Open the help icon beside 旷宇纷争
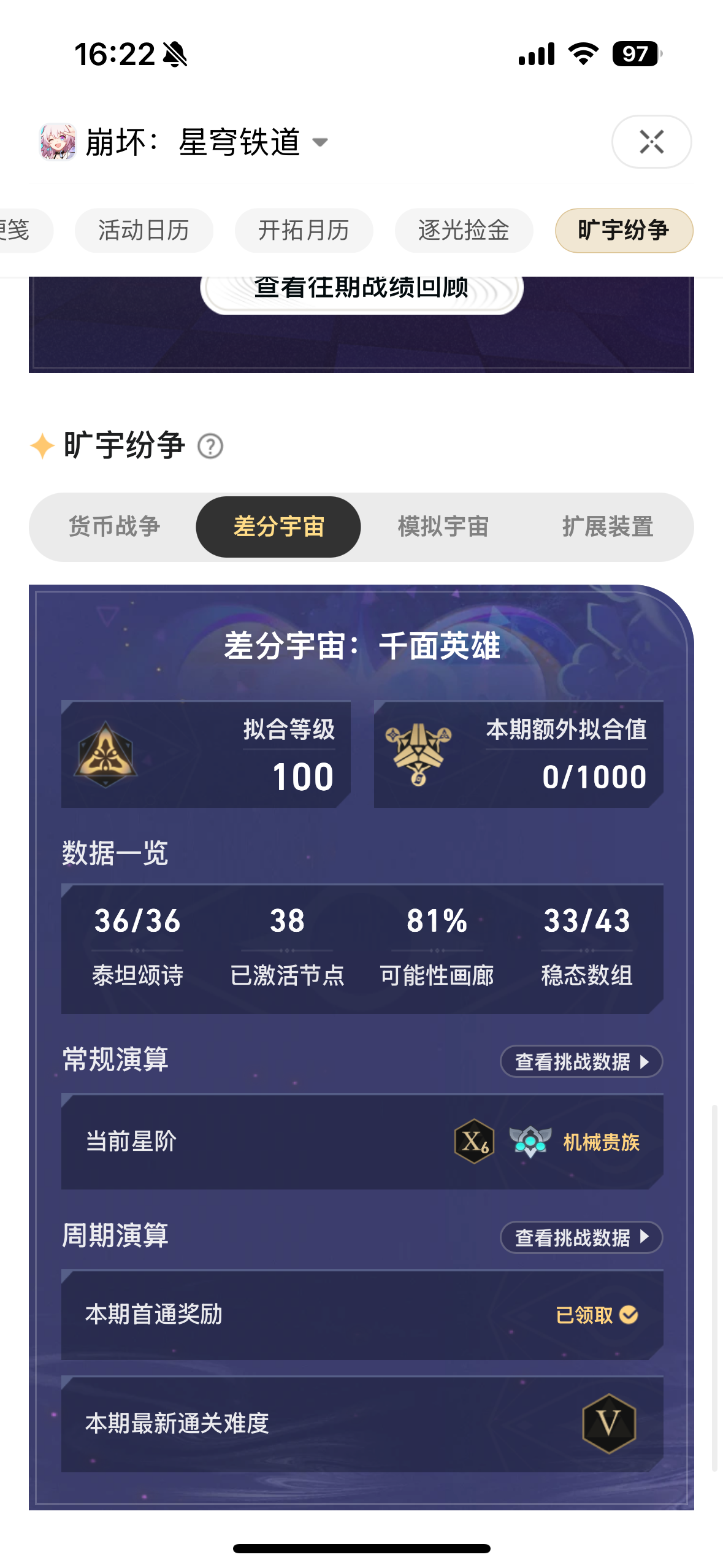 pyautogui.click(x=210, y=446)
